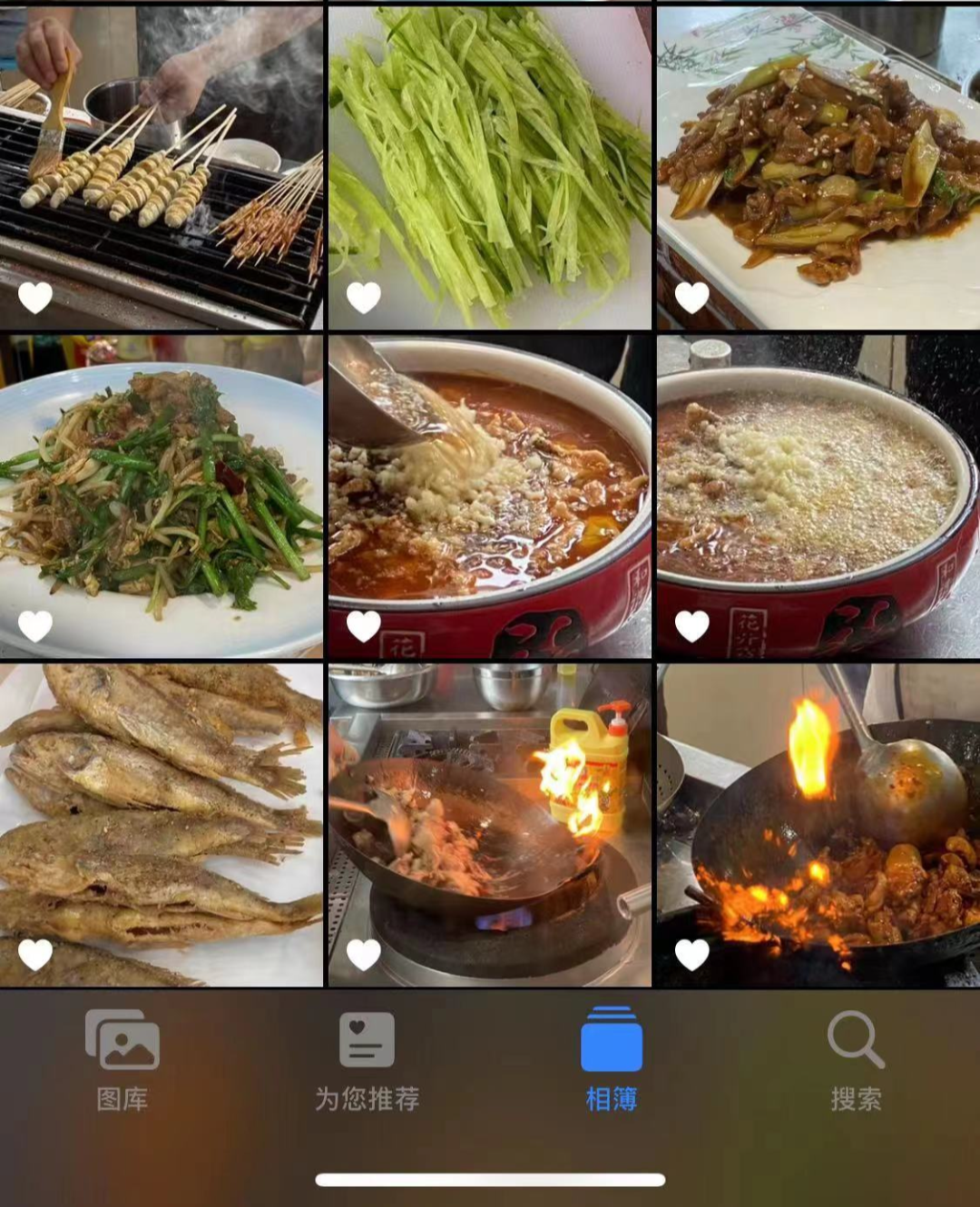View the fried yellow fish photo
Screen dimensions: 980x1207
coord(162,825)
